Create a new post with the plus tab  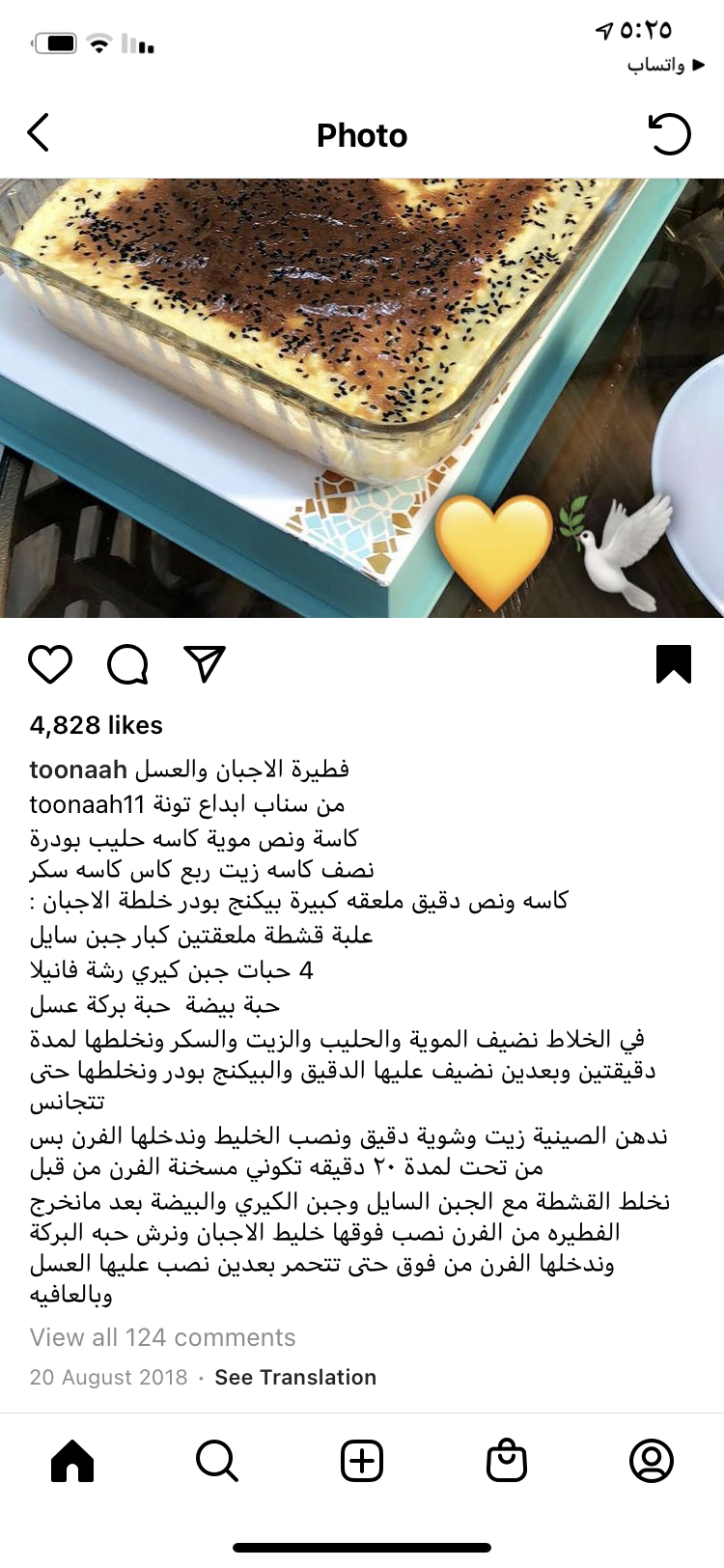point(362,1461)
